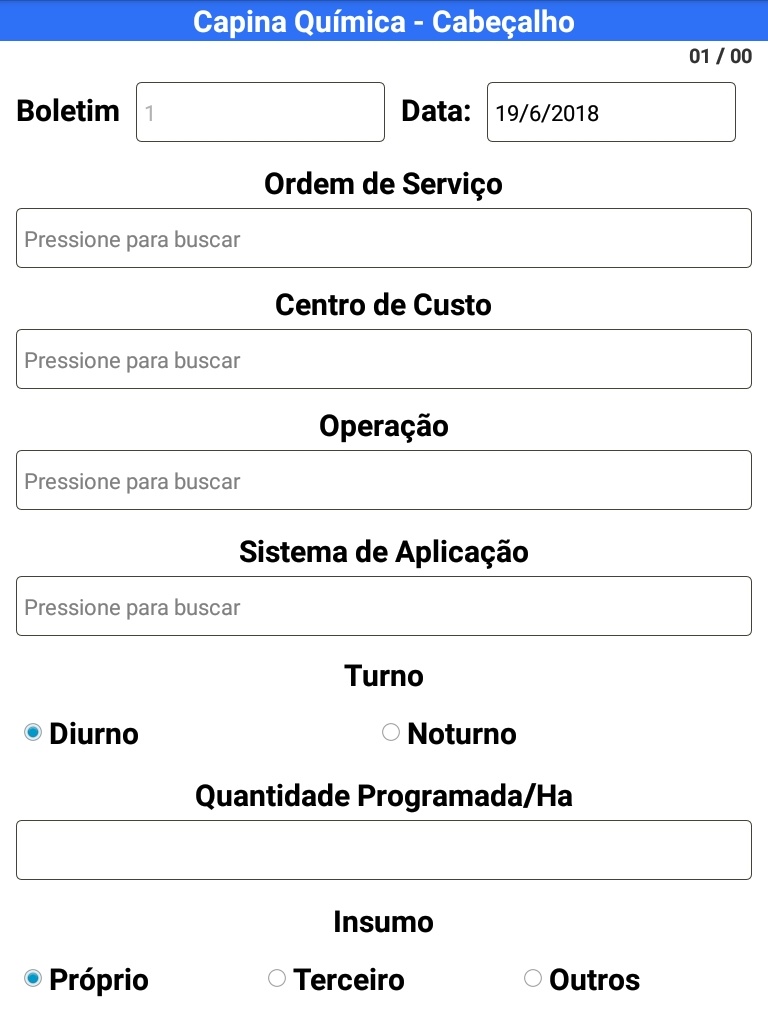The width and height of the screenshot is (768, 1024).
Task: Search for an Ordem de Serviço
Action: tap(384, 238)
